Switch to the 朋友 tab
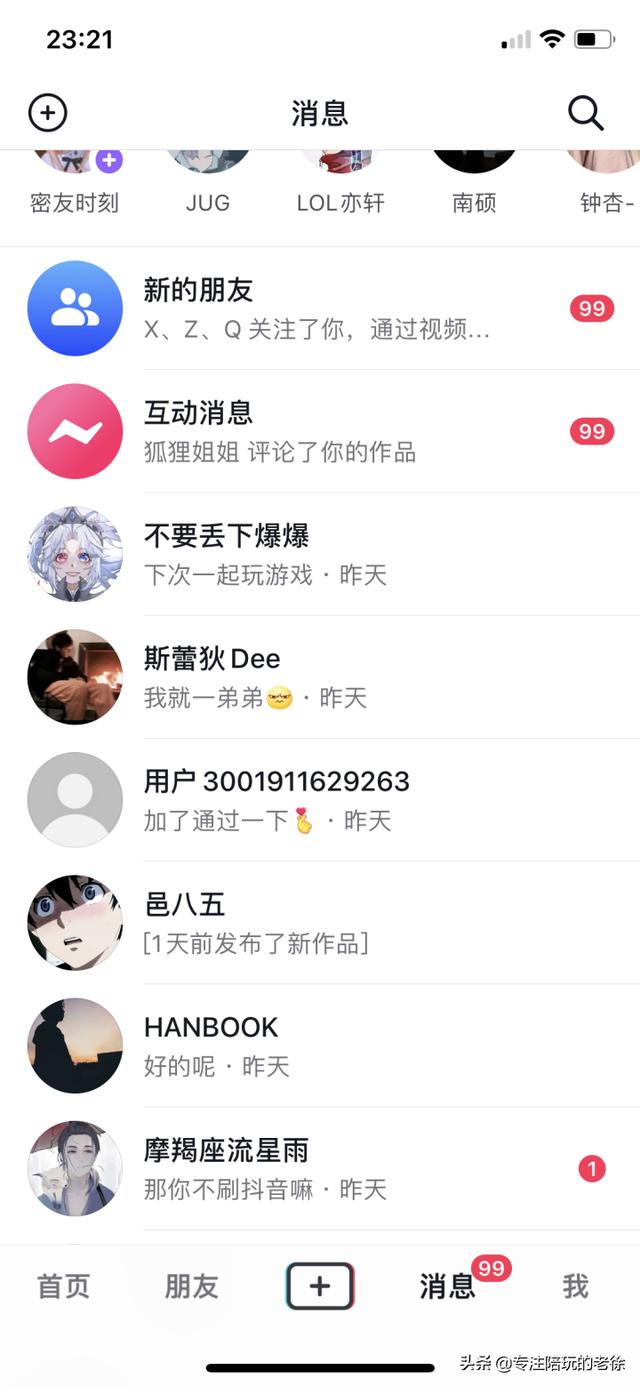 [x=191, y=1286]
